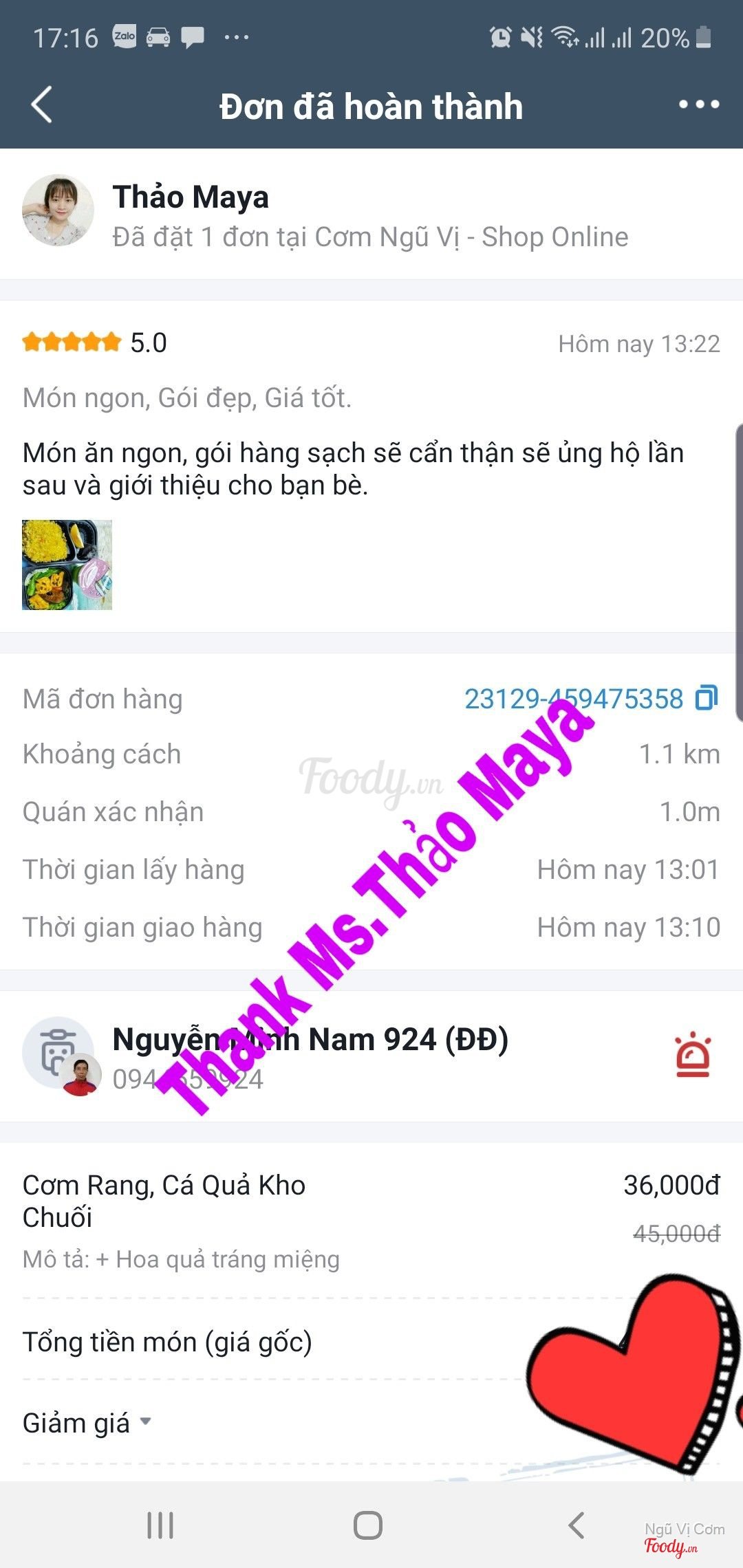Tap the red alarm icon beside driver
The image size is (743, 1568).
[692, 1055]
